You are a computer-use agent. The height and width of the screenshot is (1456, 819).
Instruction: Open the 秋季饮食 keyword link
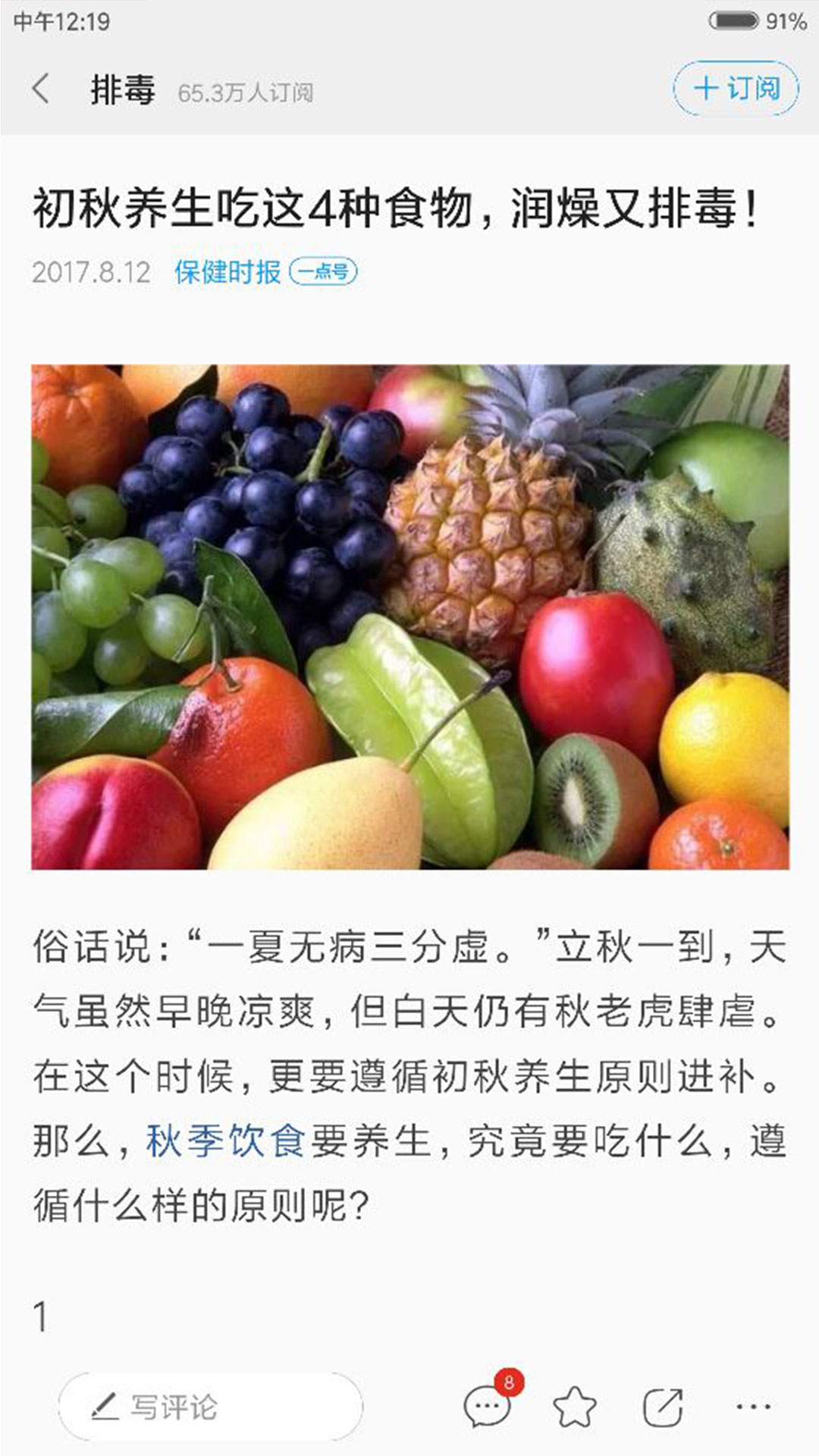click(x=225, y=1141)
